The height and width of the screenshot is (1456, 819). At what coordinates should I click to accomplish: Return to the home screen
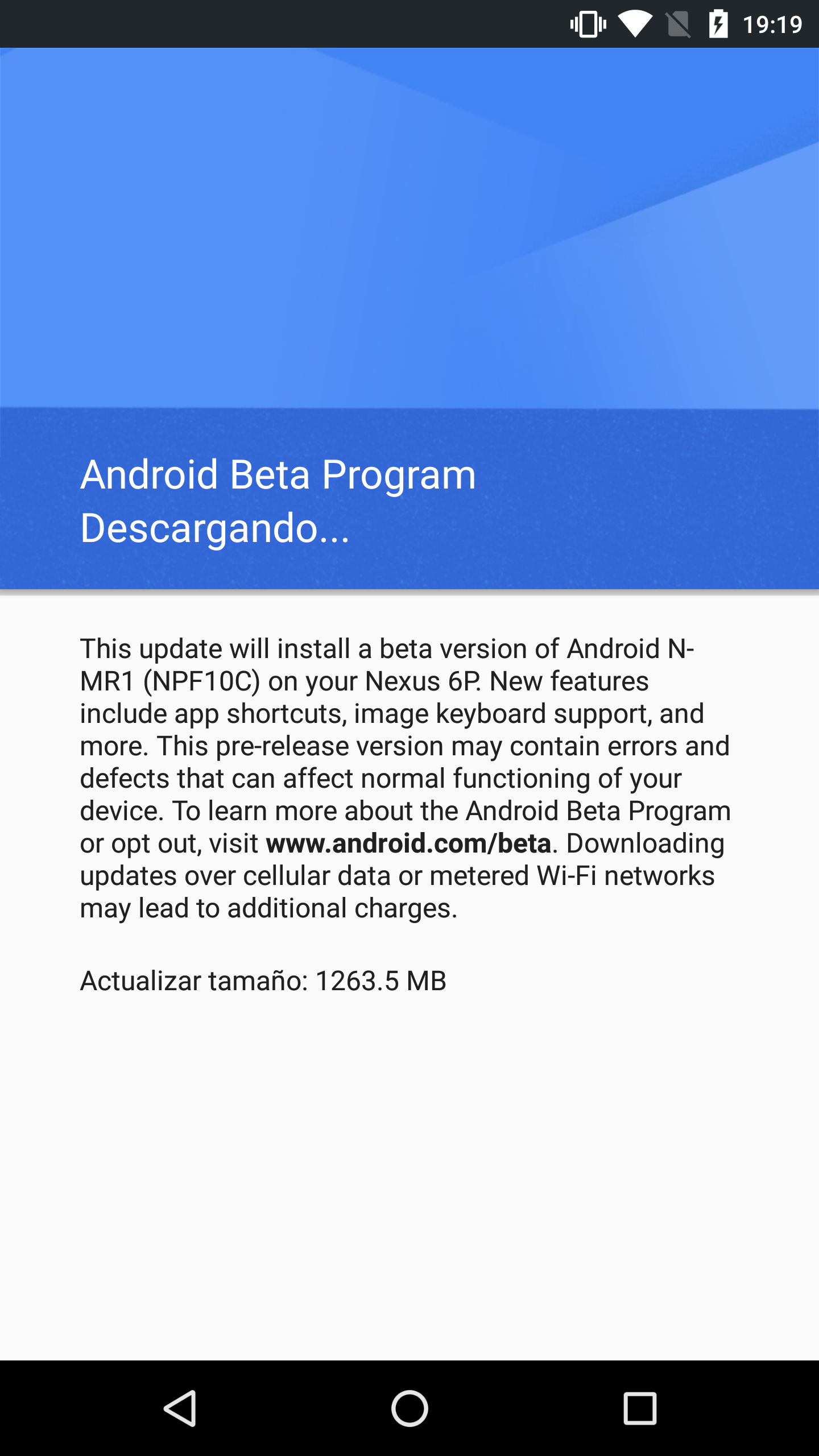pyautogui.click(x=409, y=1408)
